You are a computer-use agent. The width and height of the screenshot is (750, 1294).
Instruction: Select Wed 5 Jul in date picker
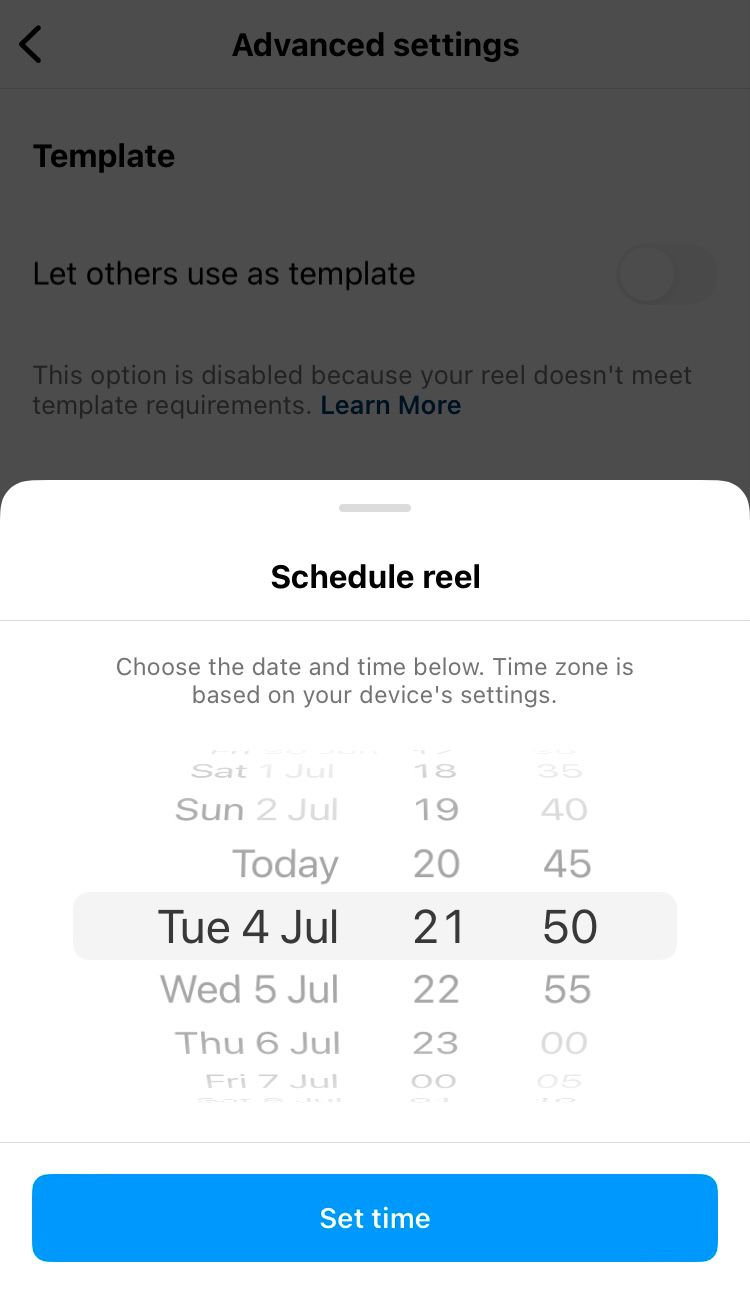point(250,989)
